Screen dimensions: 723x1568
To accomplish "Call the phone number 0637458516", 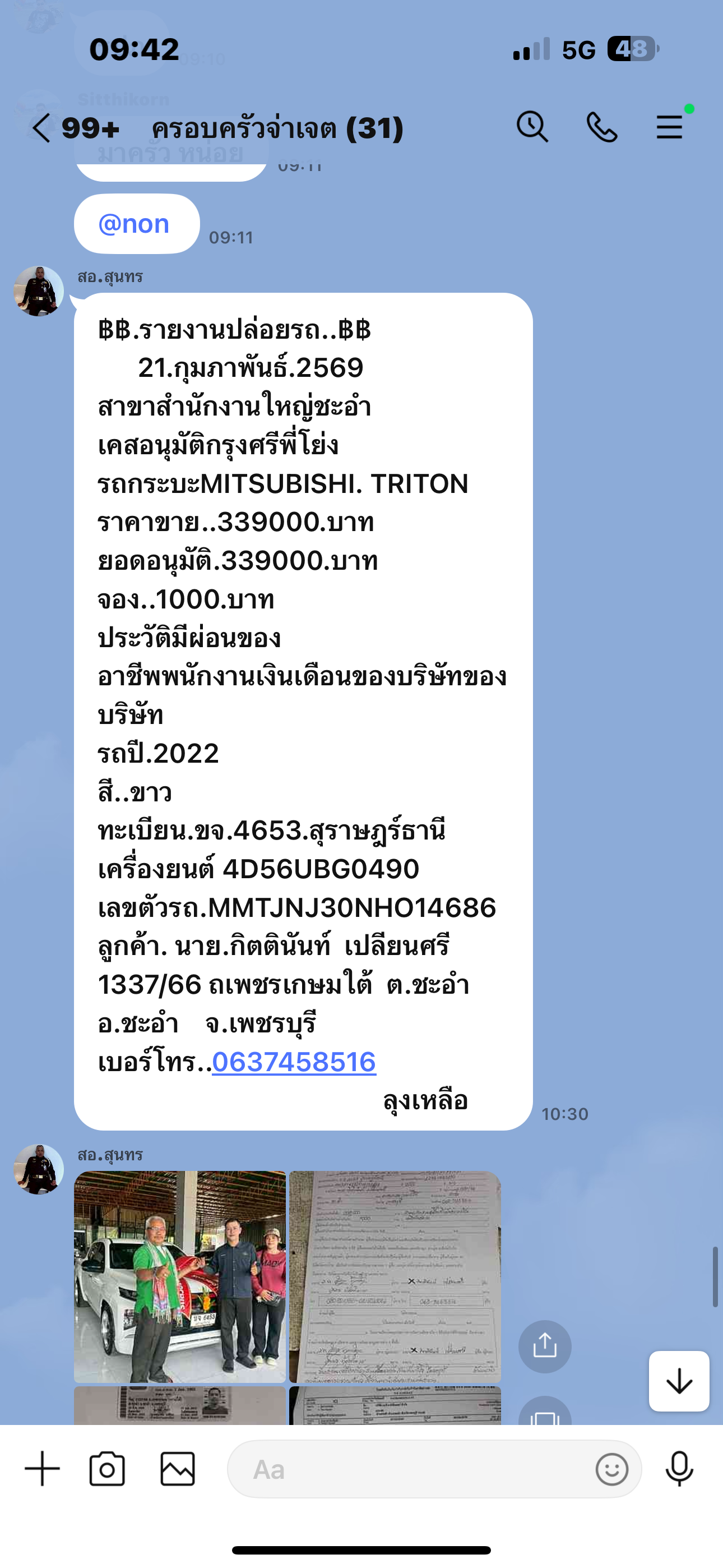I will coord(293,1062).
